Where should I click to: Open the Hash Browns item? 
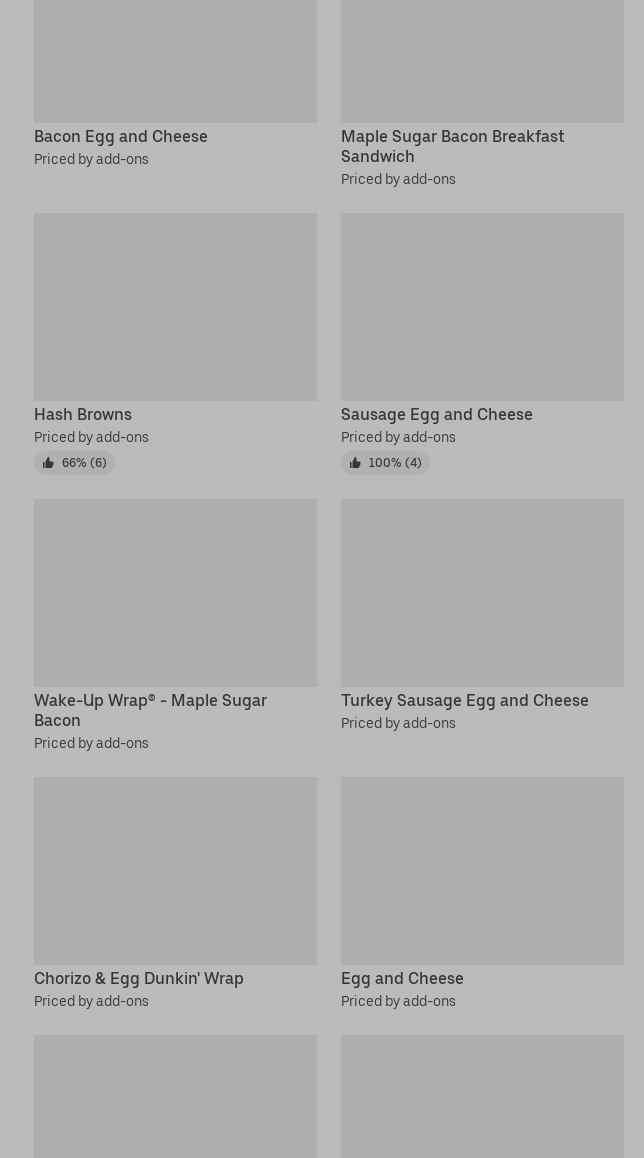175,343
